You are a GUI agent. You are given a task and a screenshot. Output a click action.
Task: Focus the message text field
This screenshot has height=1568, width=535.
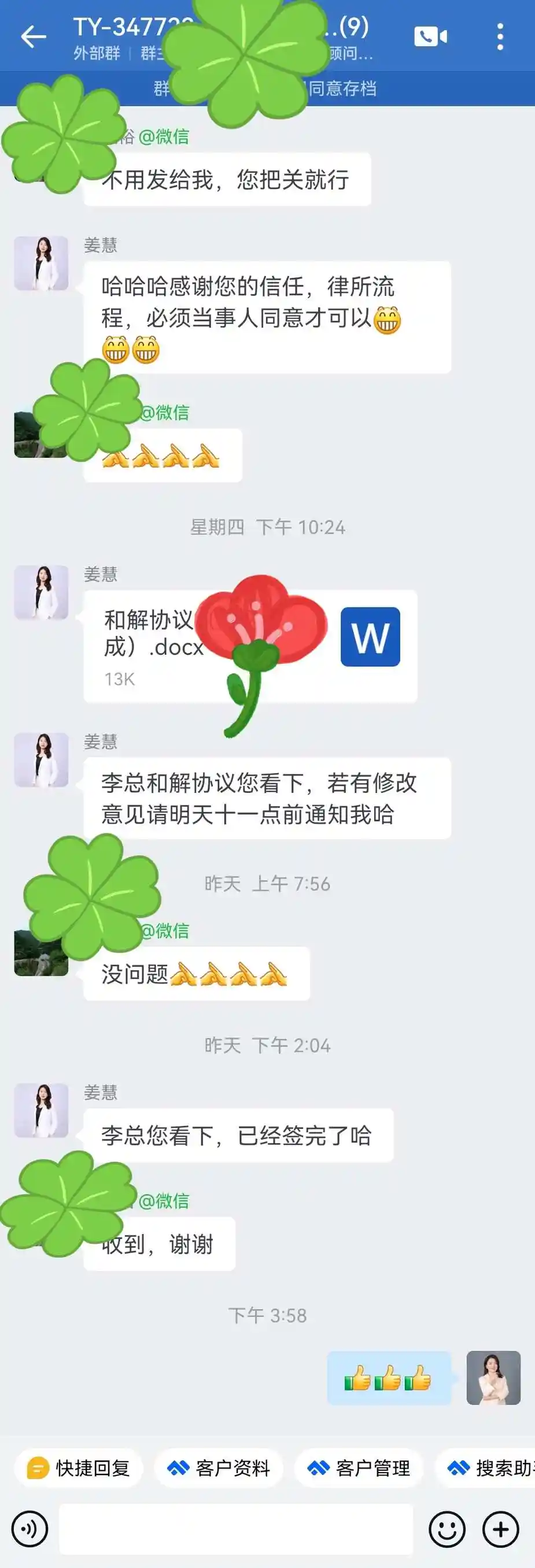[236, 1529]
